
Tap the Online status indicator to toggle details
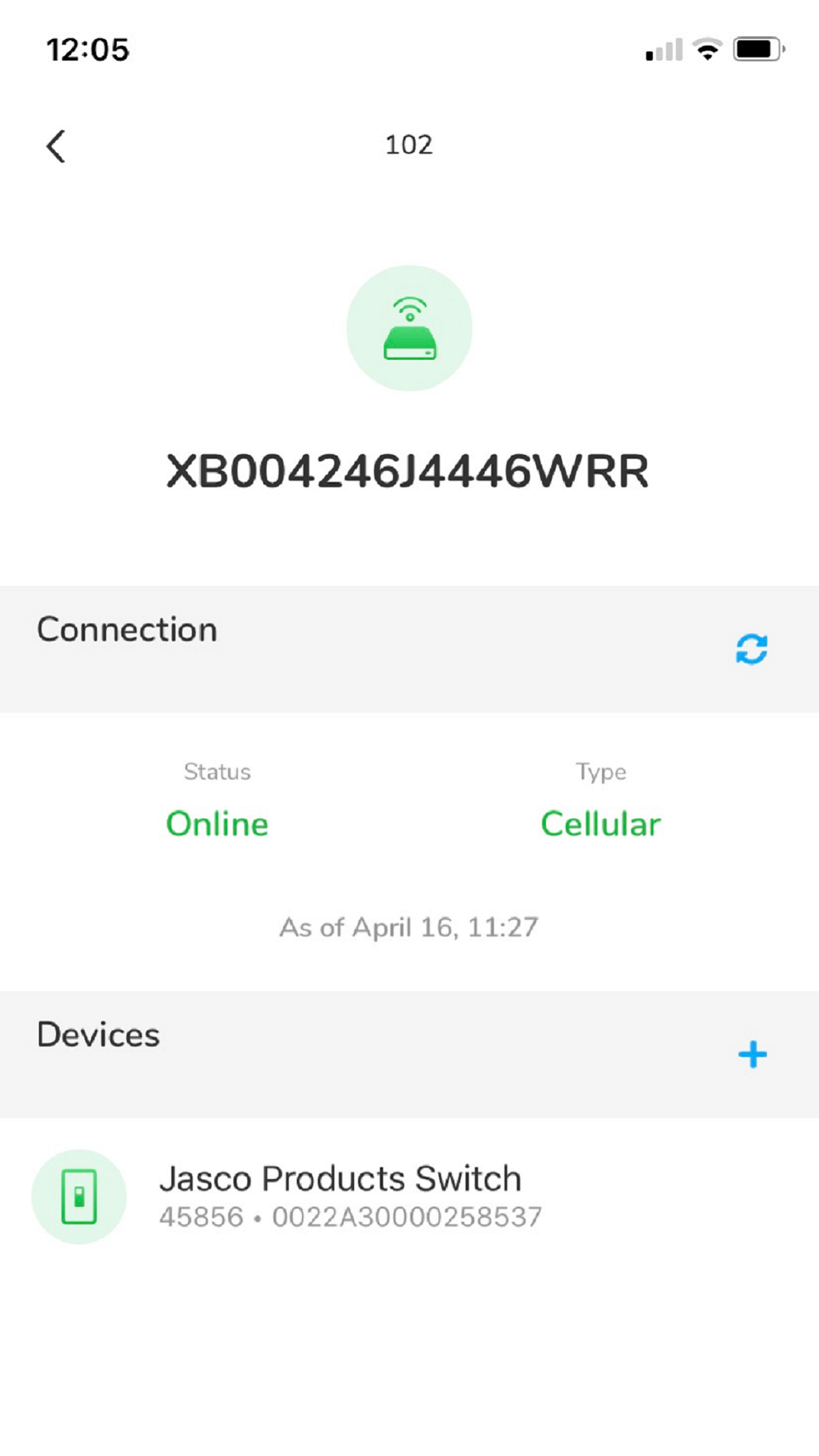point(217,823)
